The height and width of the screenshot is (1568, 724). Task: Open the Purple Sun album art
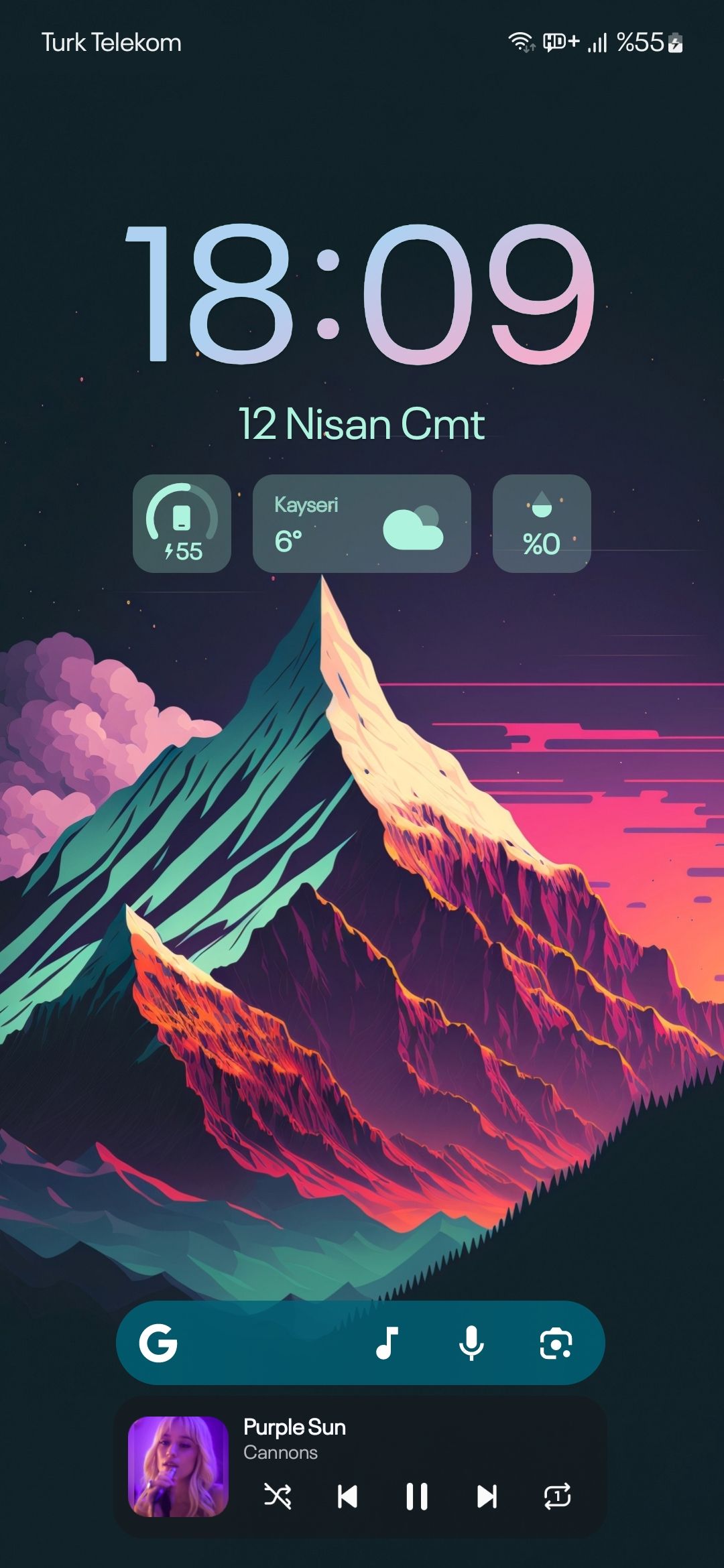point(178,1467)
